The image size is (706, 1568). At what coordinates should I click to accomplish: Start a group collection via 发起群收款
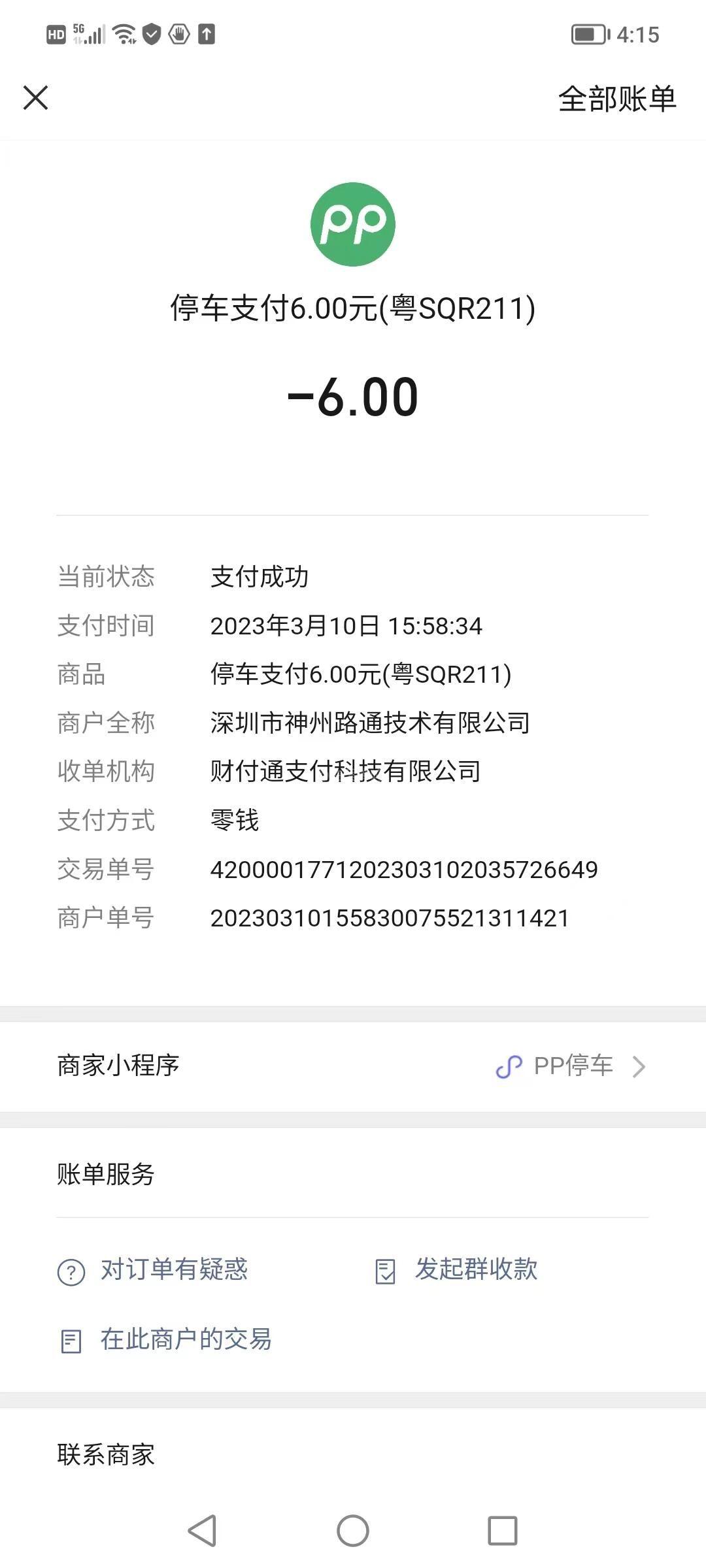456,1269
